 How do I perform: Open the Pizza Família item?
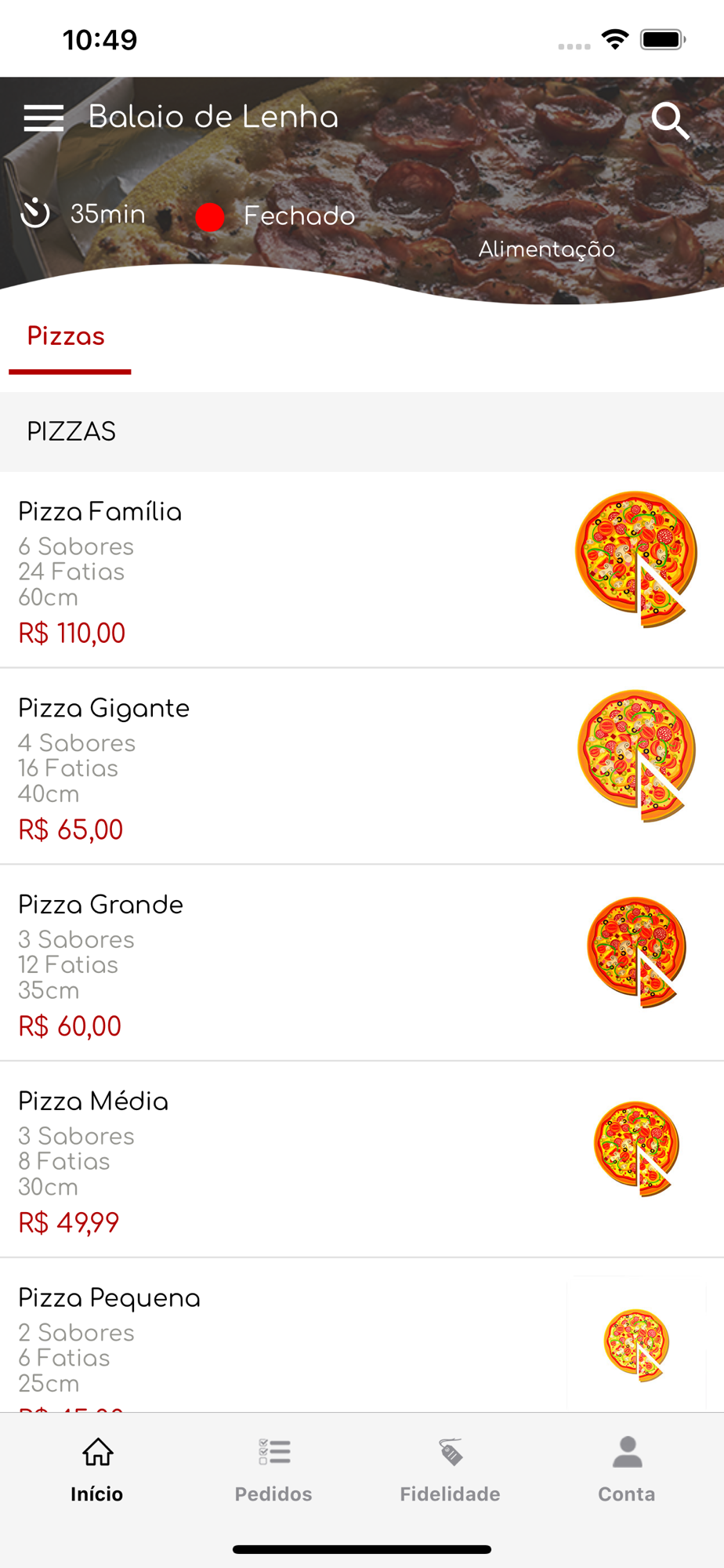[362, 570]
